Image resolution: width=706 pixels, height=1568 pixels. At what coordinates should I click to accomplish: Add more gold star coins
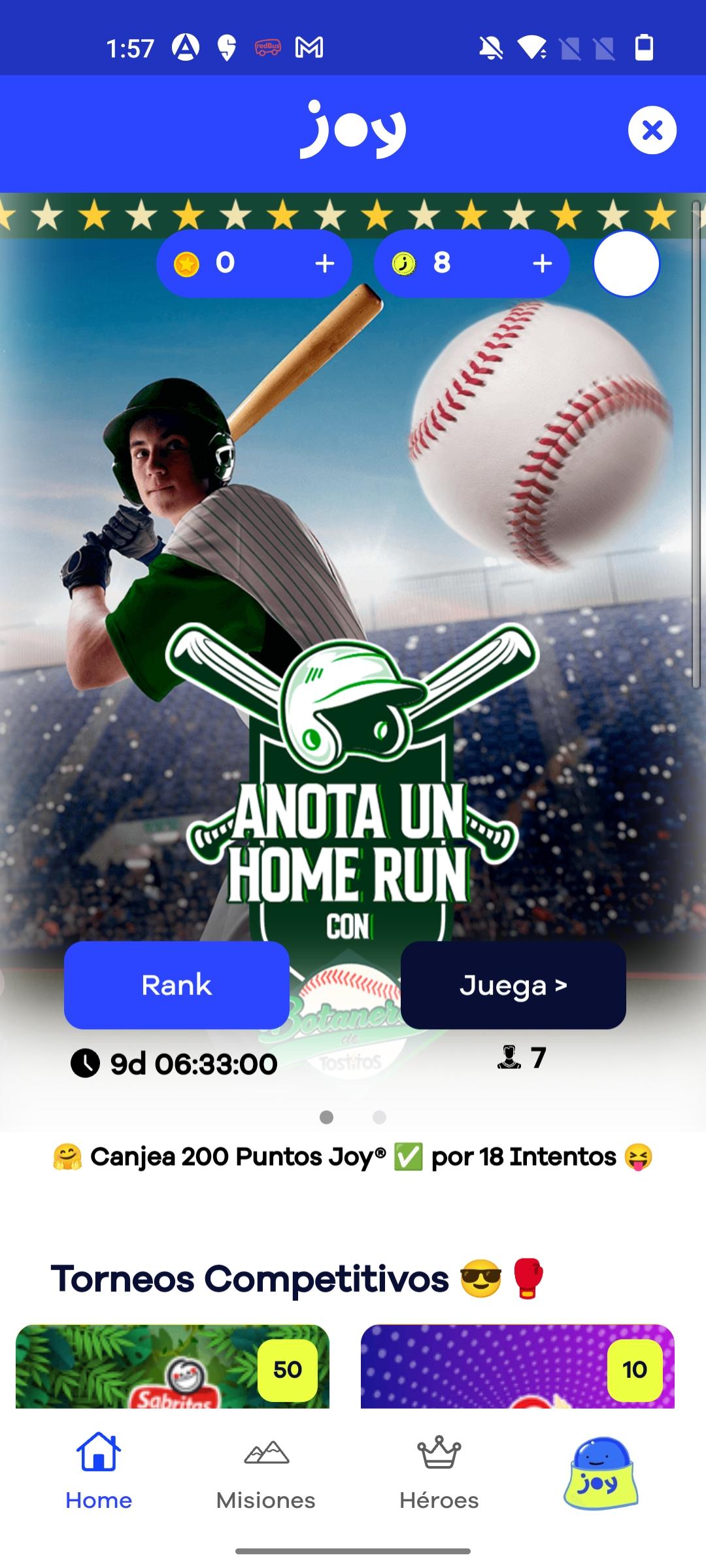click(324, 263)
